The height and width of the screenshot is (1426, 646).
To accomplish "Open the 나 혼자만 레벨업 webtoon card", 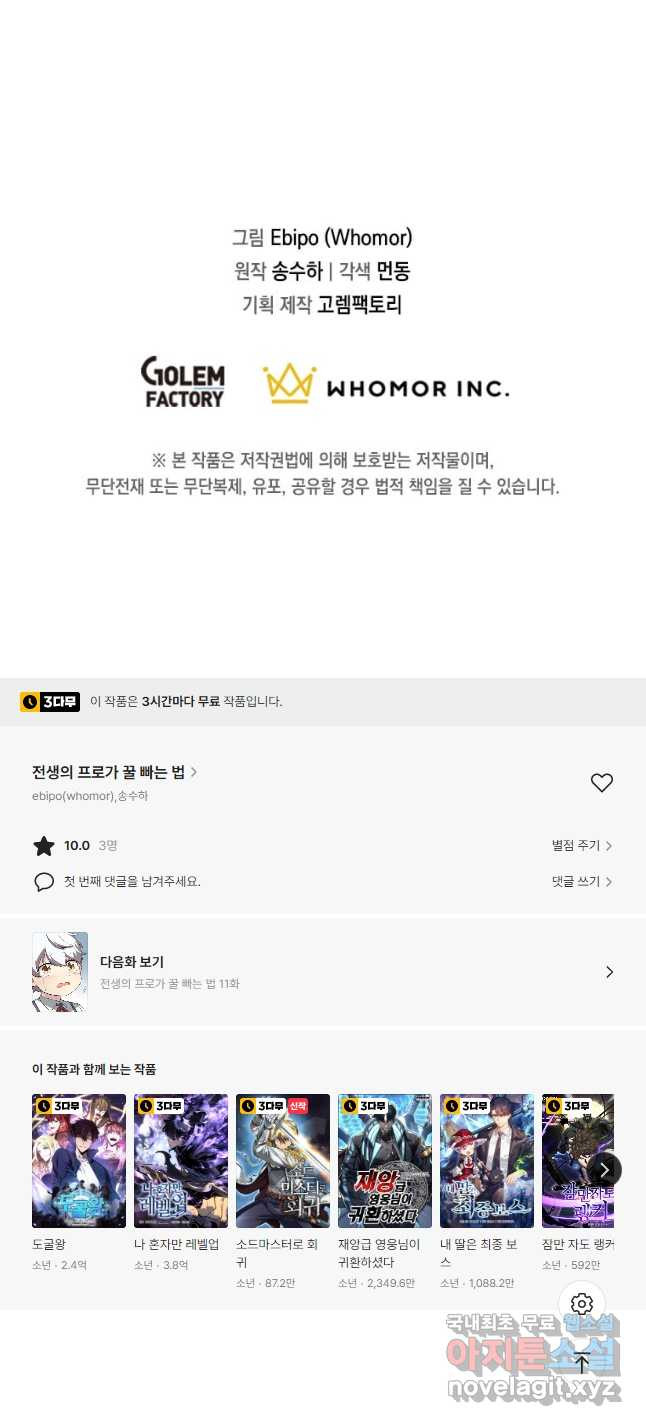I will coord(181,1161).
